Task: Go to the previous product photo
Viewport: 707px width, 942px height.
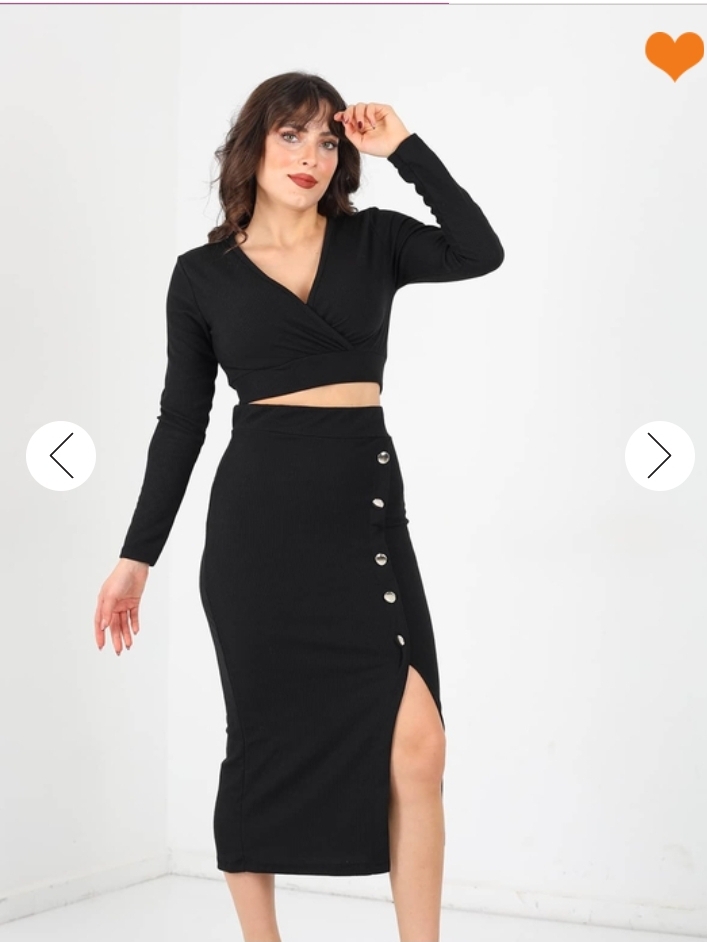Action: (x=61, y=456)
